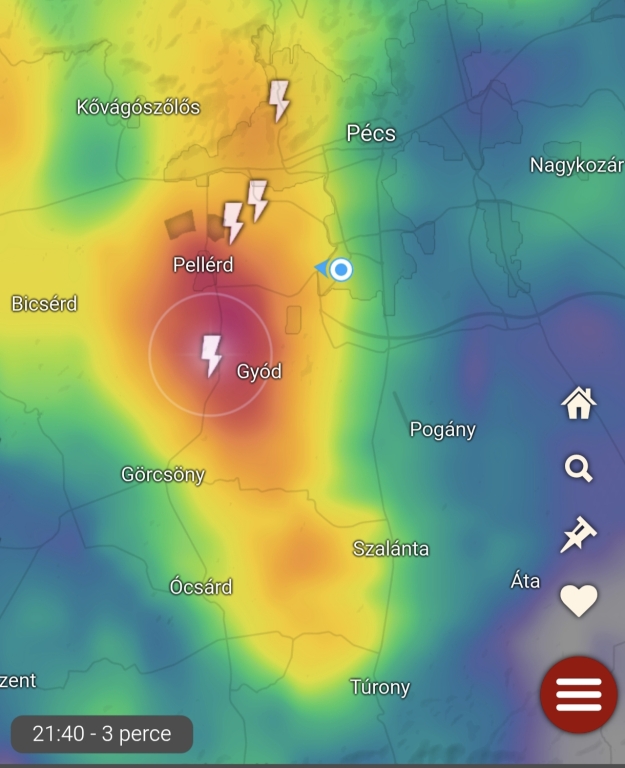Tap the lightning strike near Gyód
Screen dimensions: 625x768
tap(211, 354)
